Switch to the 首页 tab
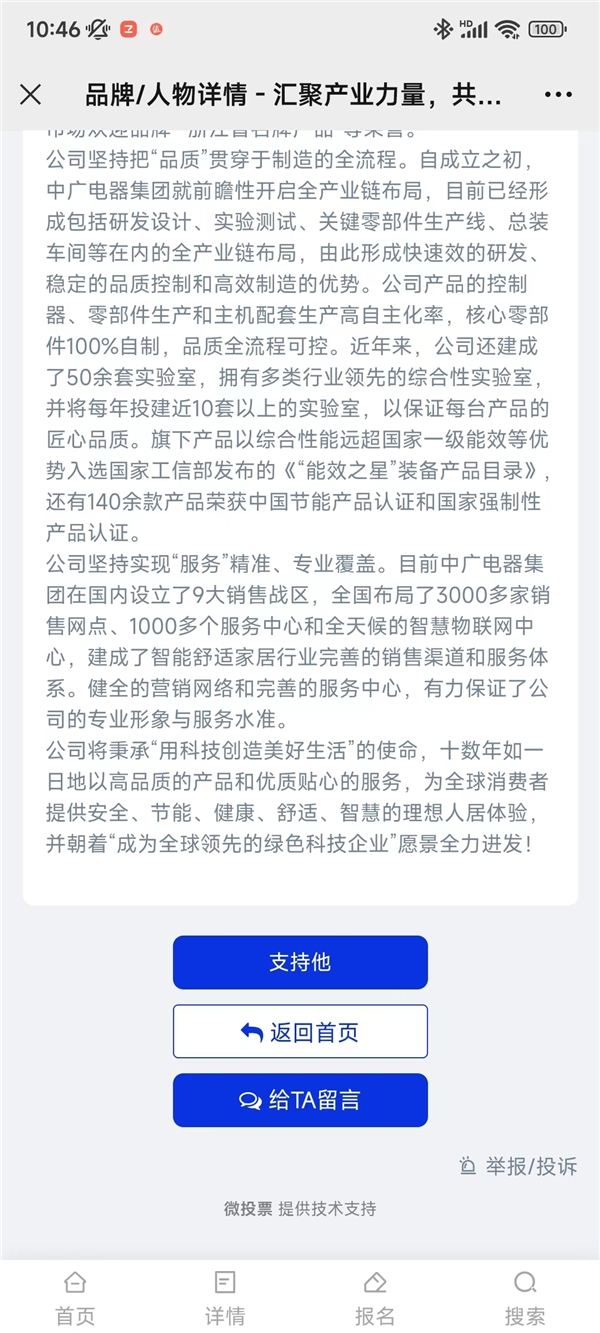Screen dimensions: 600x1333 [75, 1297]
